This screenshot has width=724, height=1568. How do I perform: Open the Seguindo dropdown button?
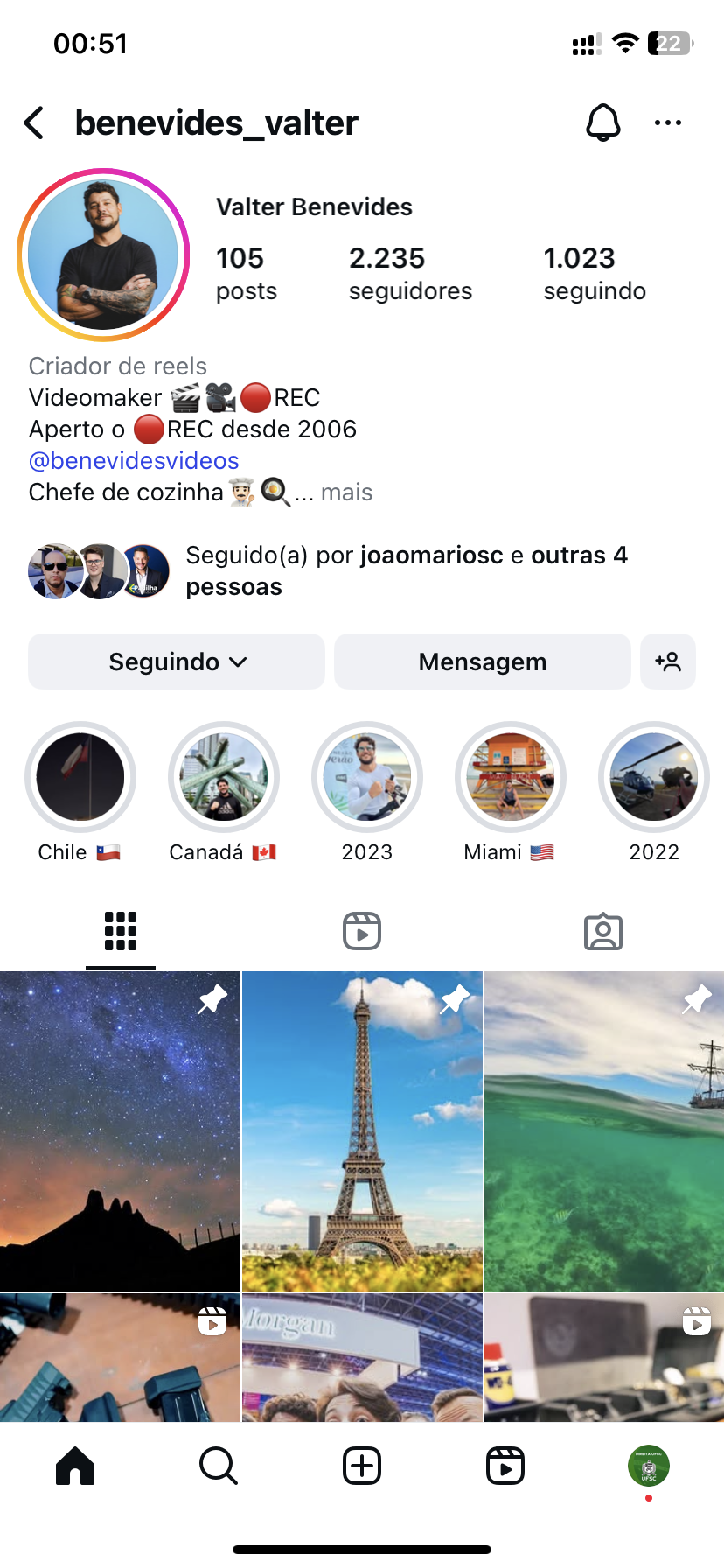177,661
